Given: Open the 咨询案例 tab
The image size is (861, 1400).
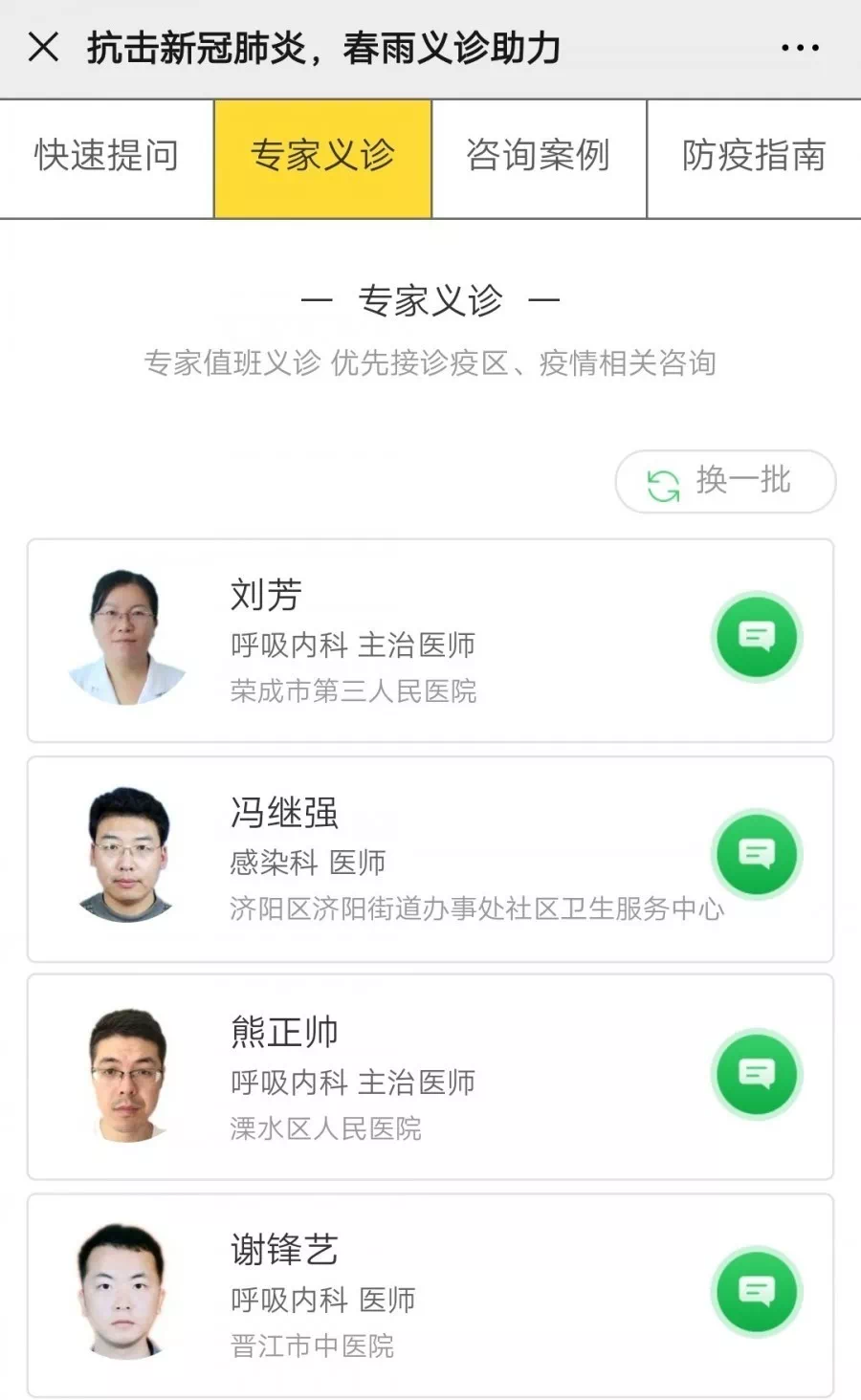Looking at the screenshot, I should pos(538,156).
